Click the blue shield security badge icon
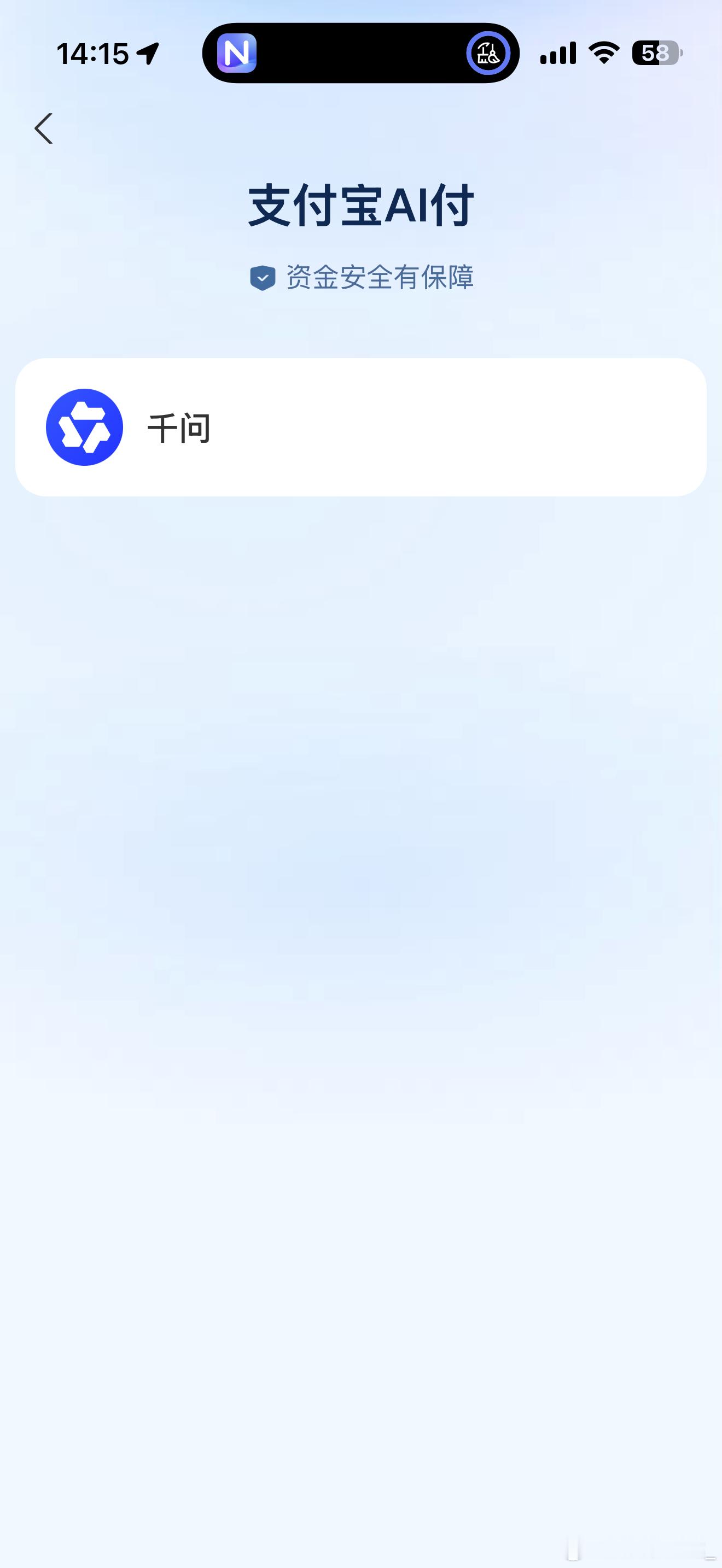Viewport: 722px width, 1568px height. tap(262, 278)
